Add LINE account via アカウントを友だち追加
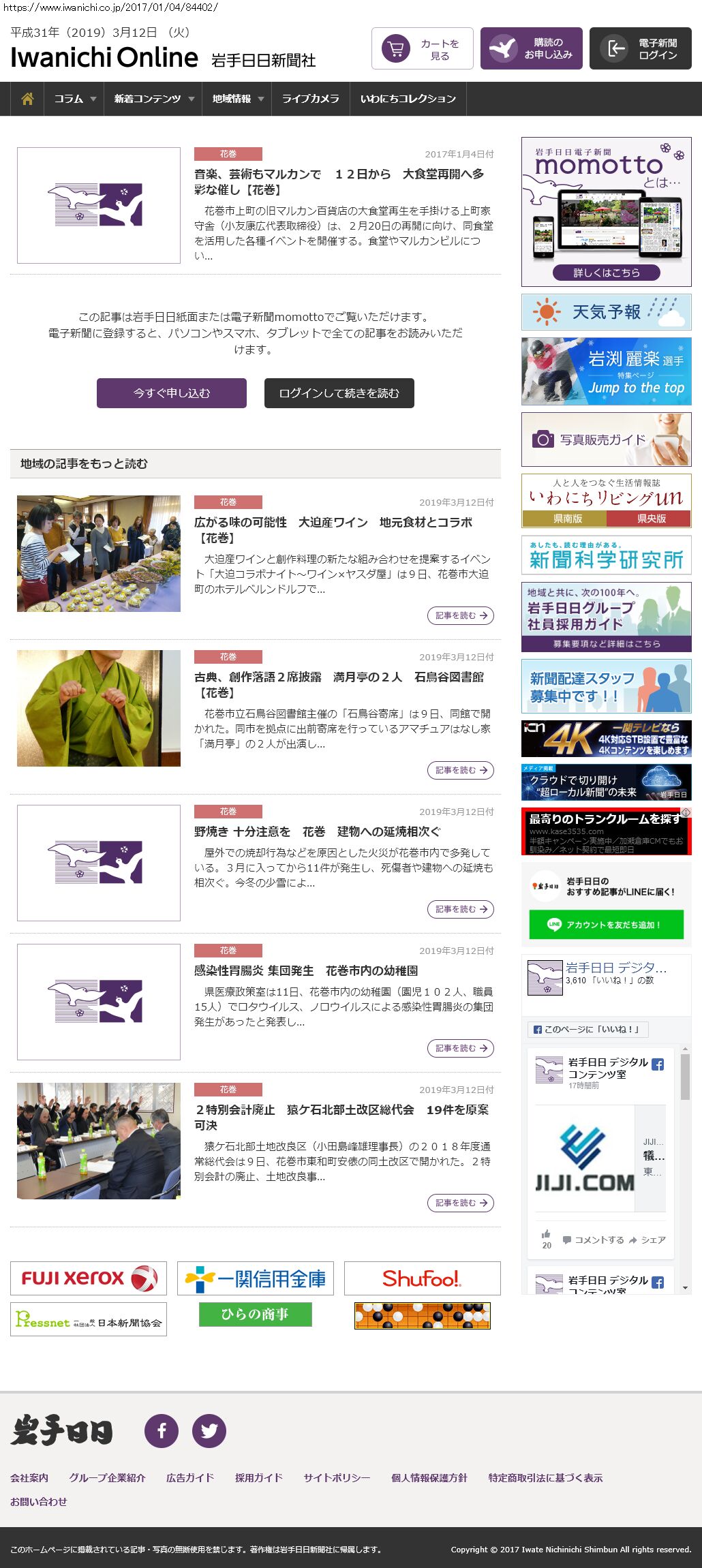 click(x=606, y=925)
